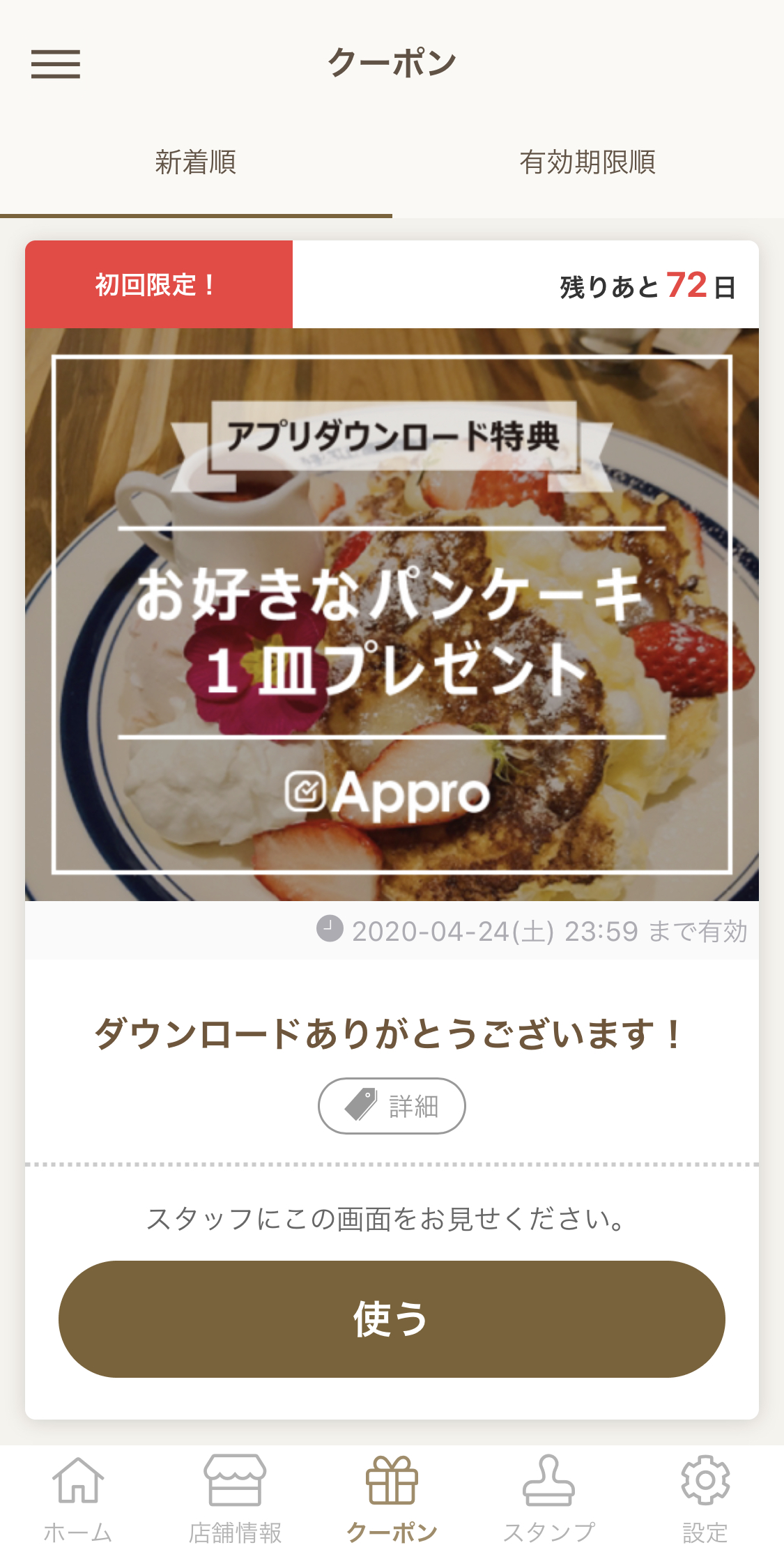
Task: Open the pancake coupon image
Action: (x=392, y=614)
